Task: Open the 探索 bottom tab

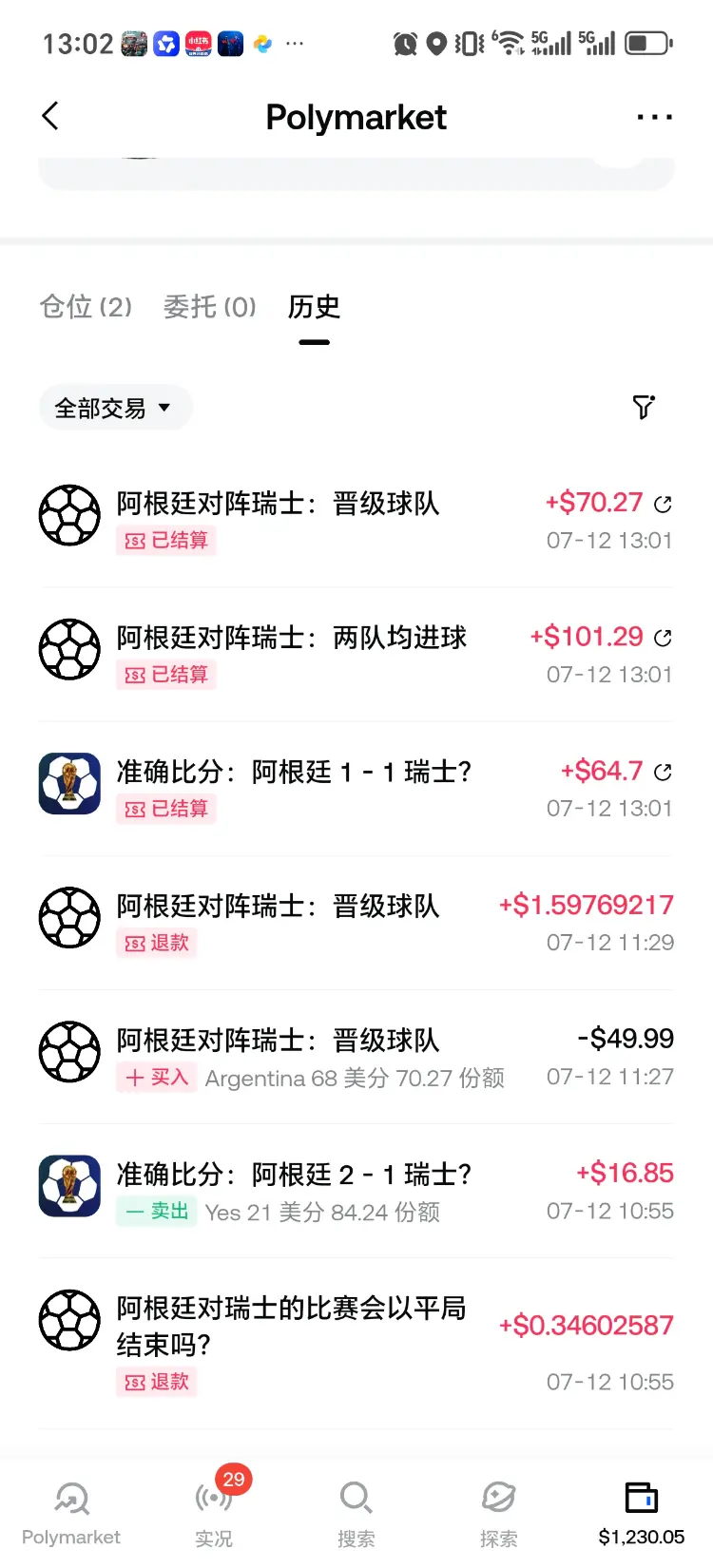Action: tap(499, 1514)
